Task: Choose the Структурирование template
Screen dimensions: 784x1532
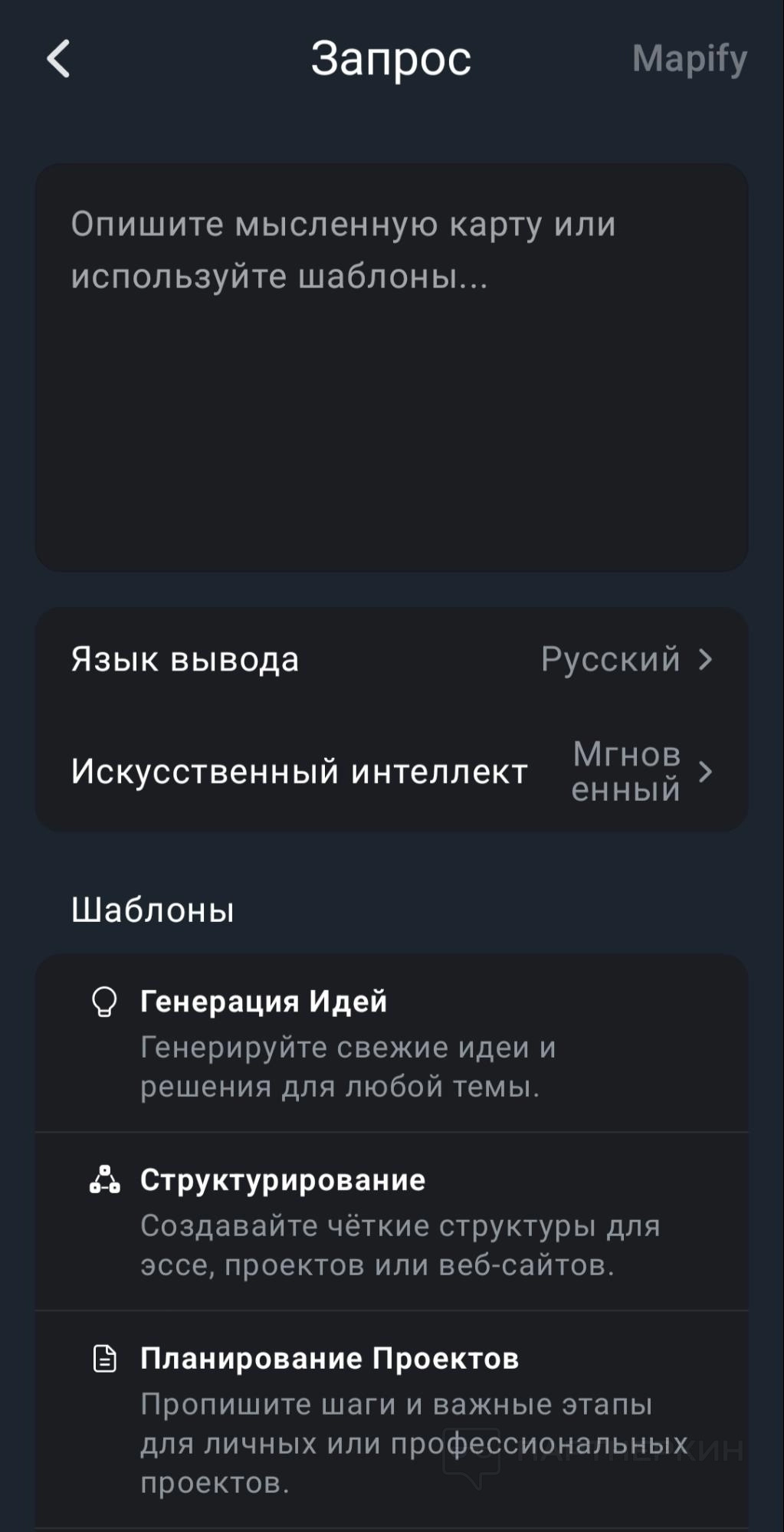Action: (391, 1222)
